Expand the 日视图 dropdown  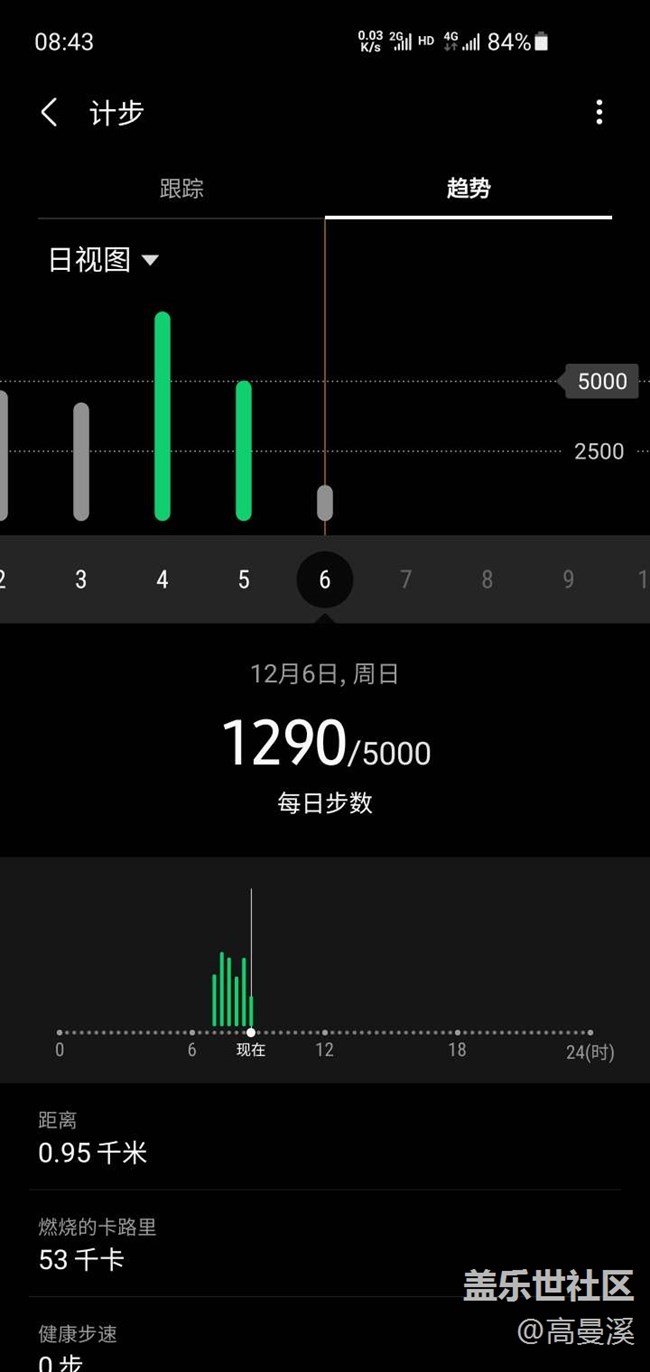[104, 260]
